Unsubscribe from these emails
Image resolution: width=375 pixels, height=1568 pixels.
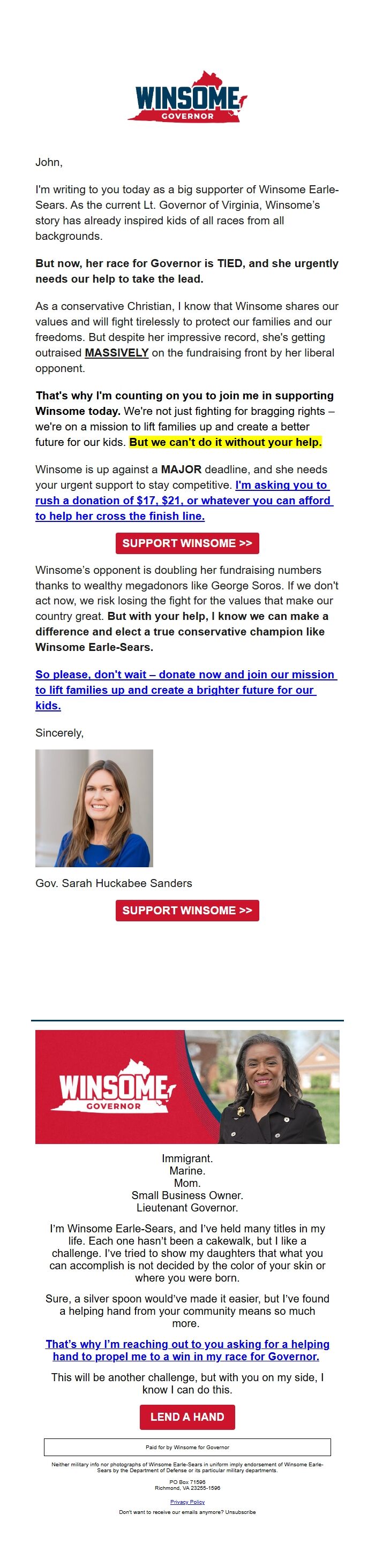click(x=241, y=1512)
